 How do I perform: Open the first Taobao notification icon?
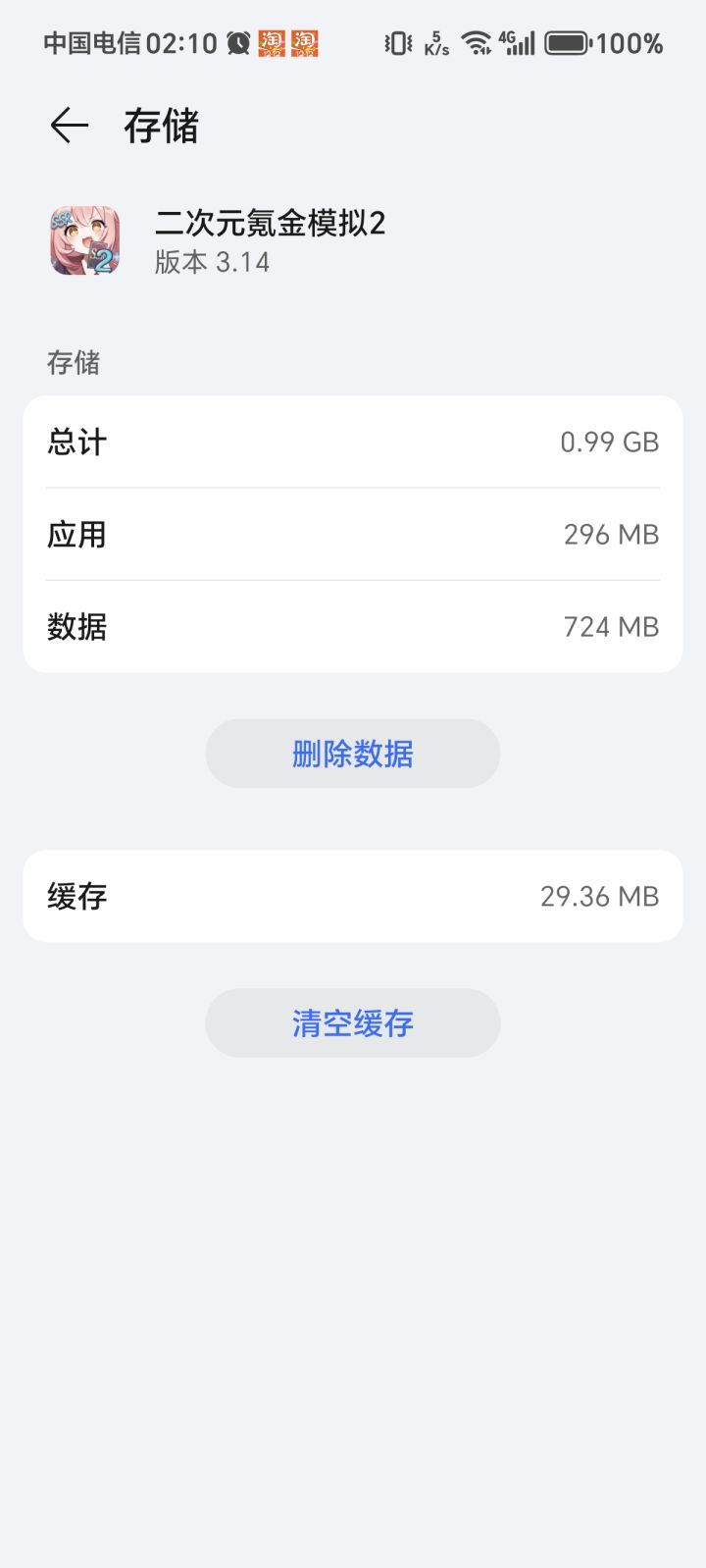click(270, 42)
